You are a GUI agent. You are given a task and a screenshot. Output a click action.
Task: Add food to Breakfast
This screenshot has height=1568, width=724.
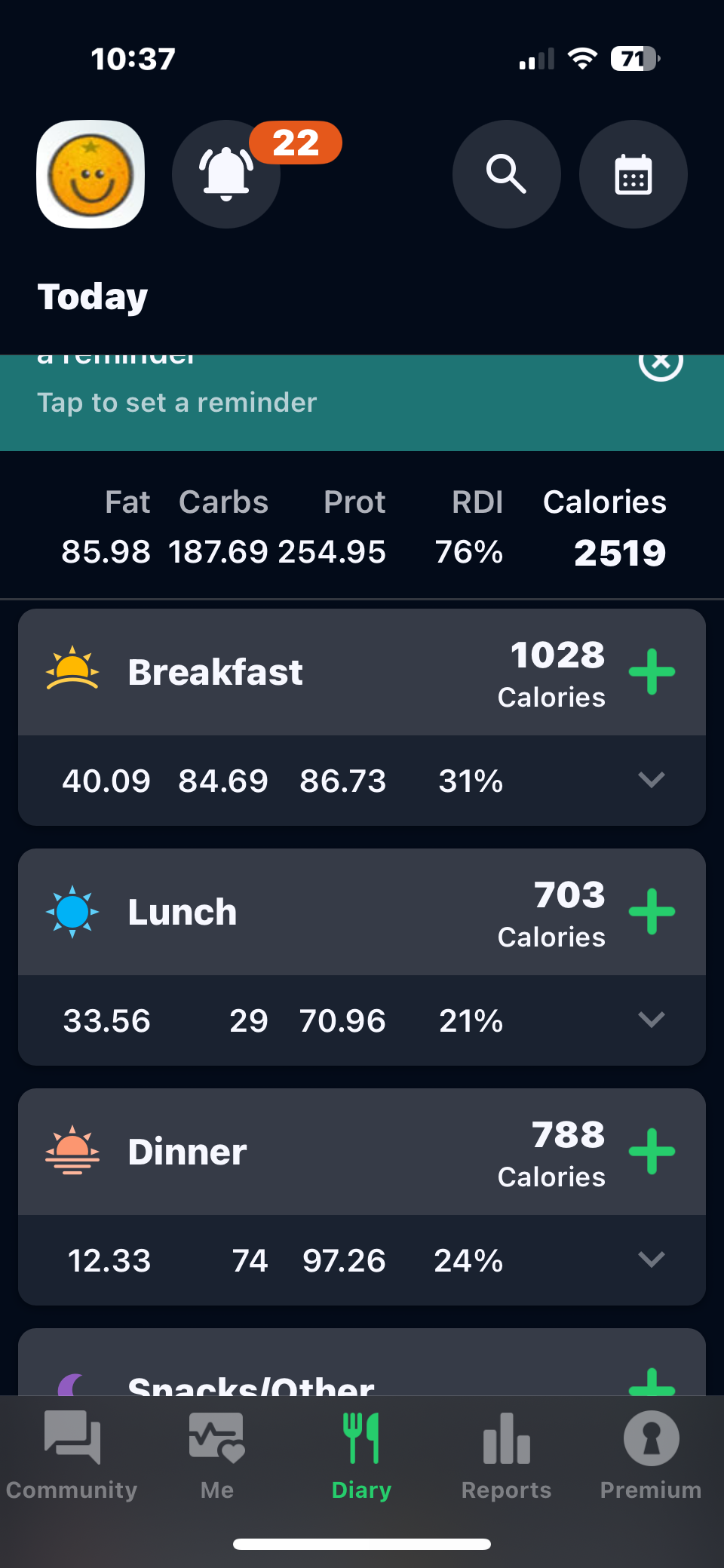click(652, 671)
